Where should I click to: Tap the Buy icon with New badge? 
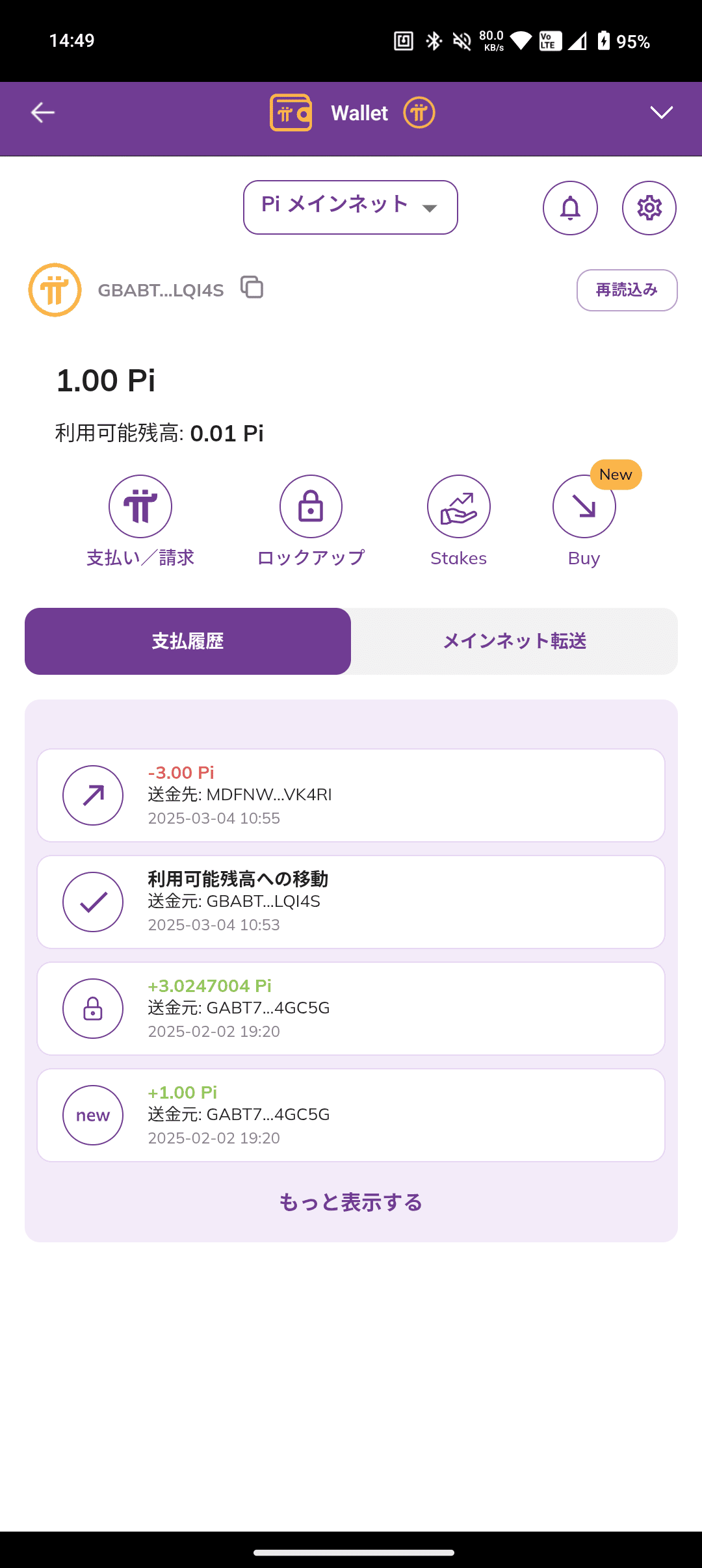(x=583, y=506)
